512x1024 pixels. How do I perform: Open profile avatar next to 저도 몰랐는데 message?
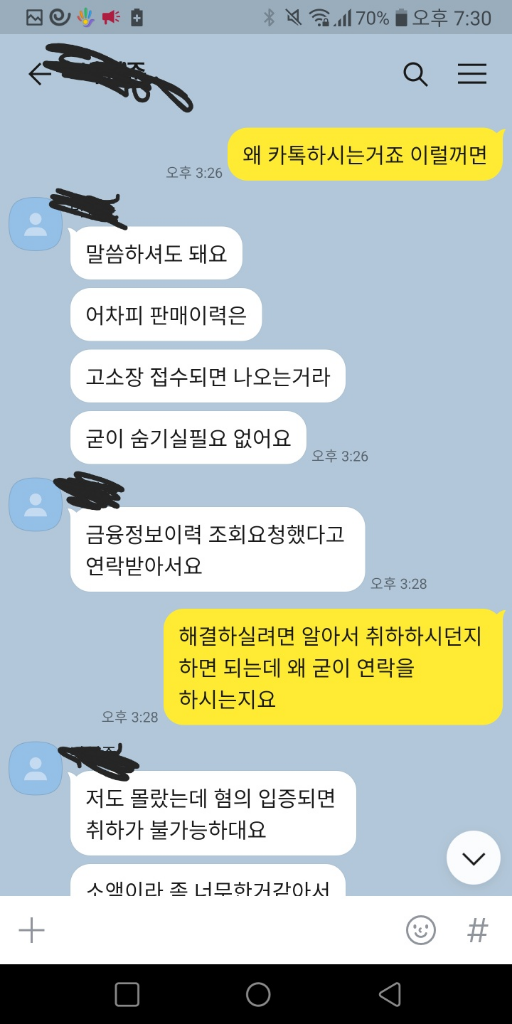[x=35, y=768]
